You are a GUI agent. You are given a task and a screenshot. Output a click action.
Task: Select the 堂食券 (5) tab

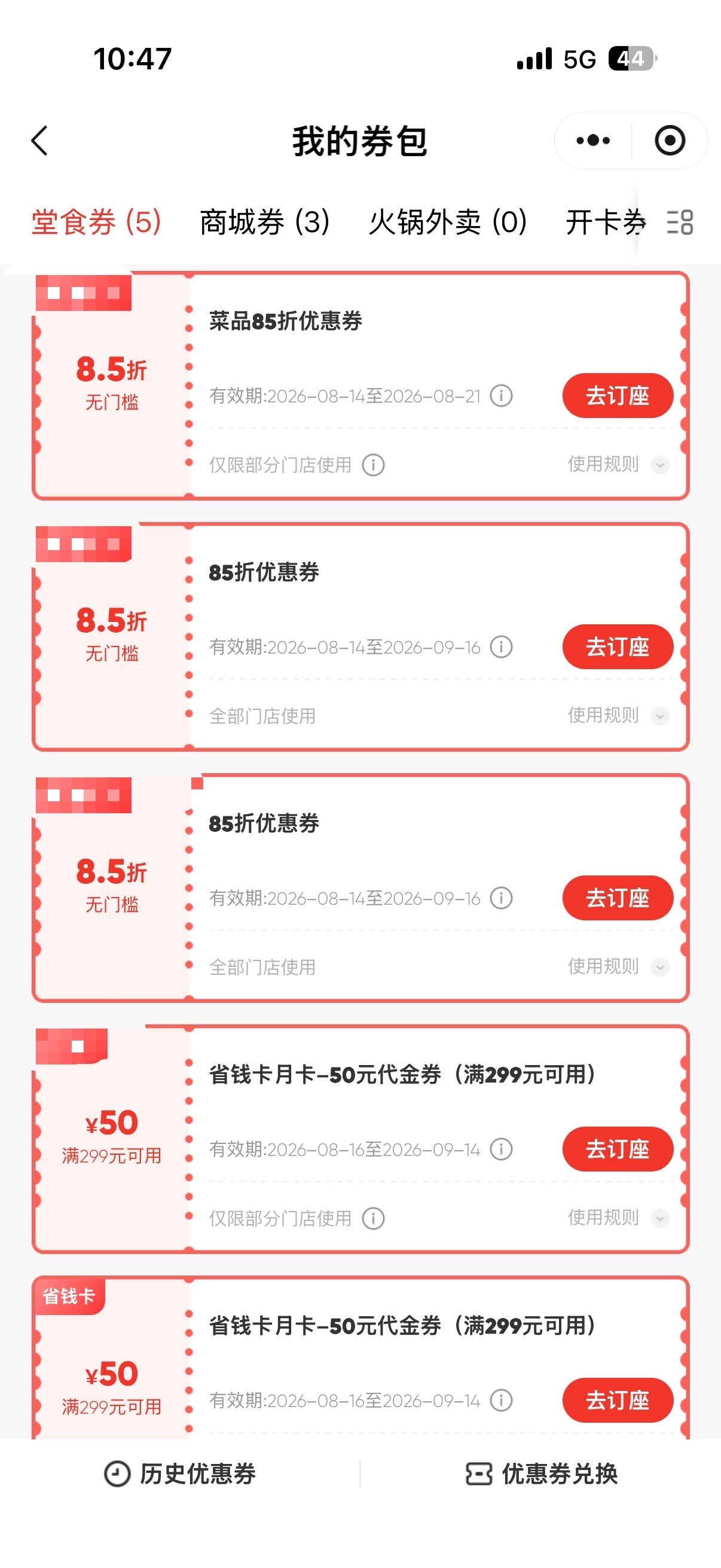tap(96, 221)
